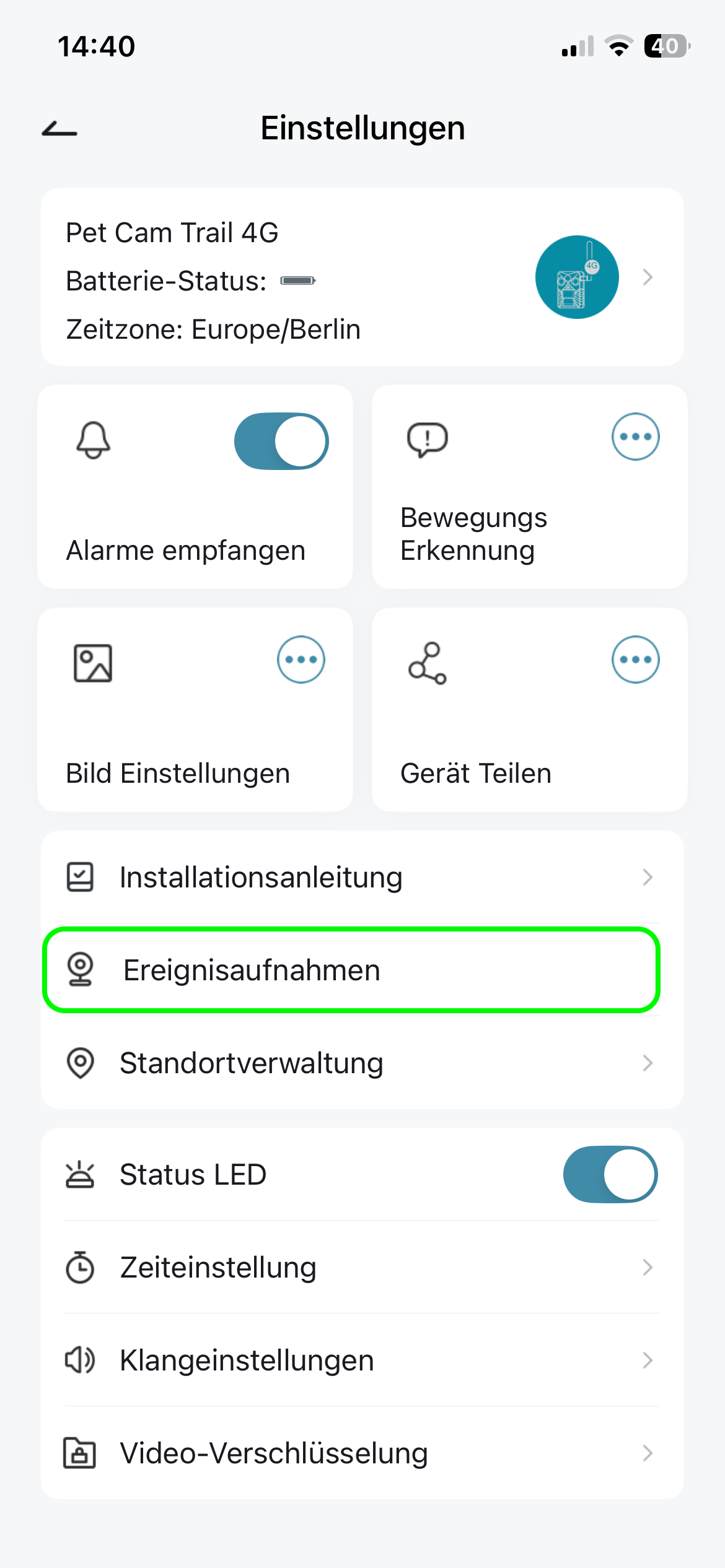Open Ereignisaufnahmen
Image resolution: width=725 pixels, height=1568 pixels.
coord(351,970)
